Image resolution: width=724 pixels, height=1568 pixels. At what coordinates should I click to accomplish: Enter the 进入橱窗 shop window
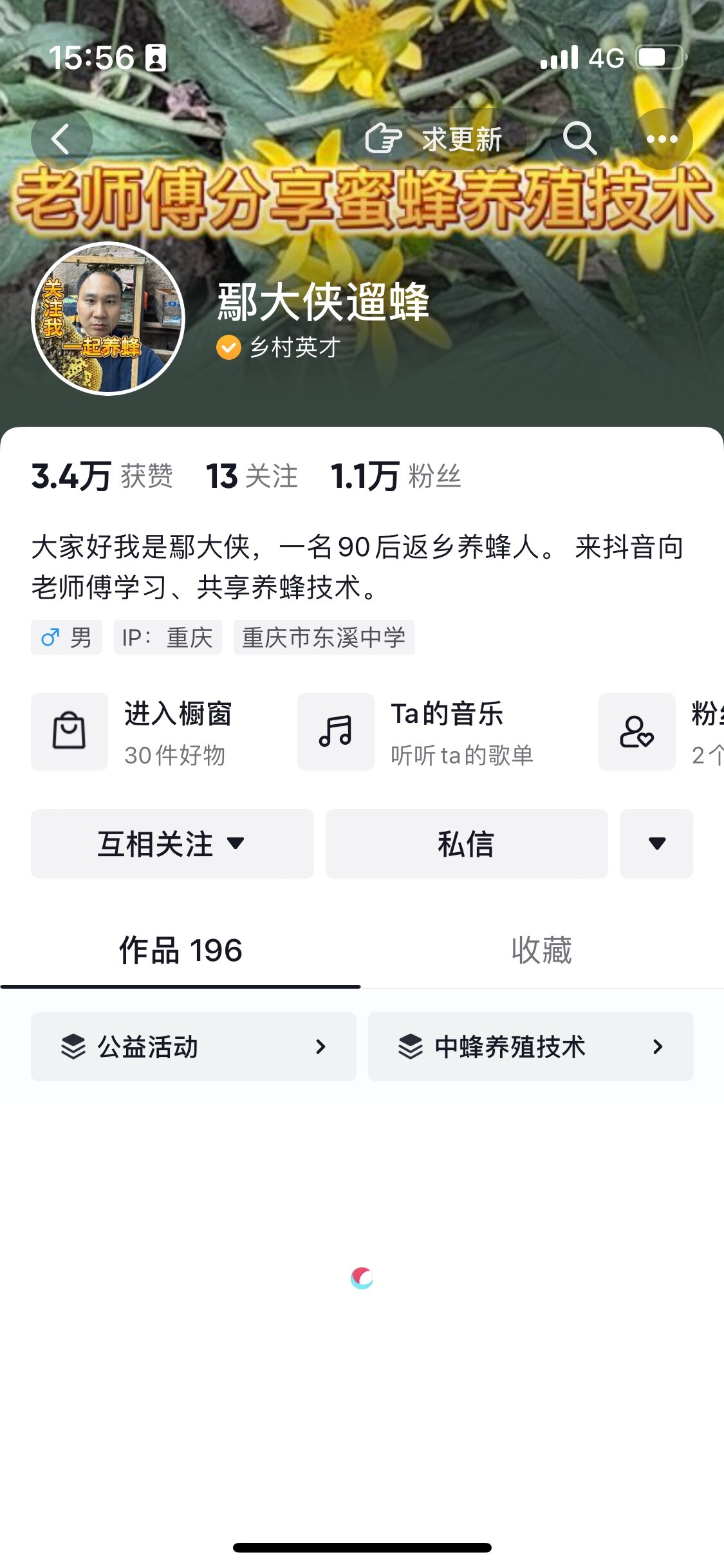pos(142,732)
